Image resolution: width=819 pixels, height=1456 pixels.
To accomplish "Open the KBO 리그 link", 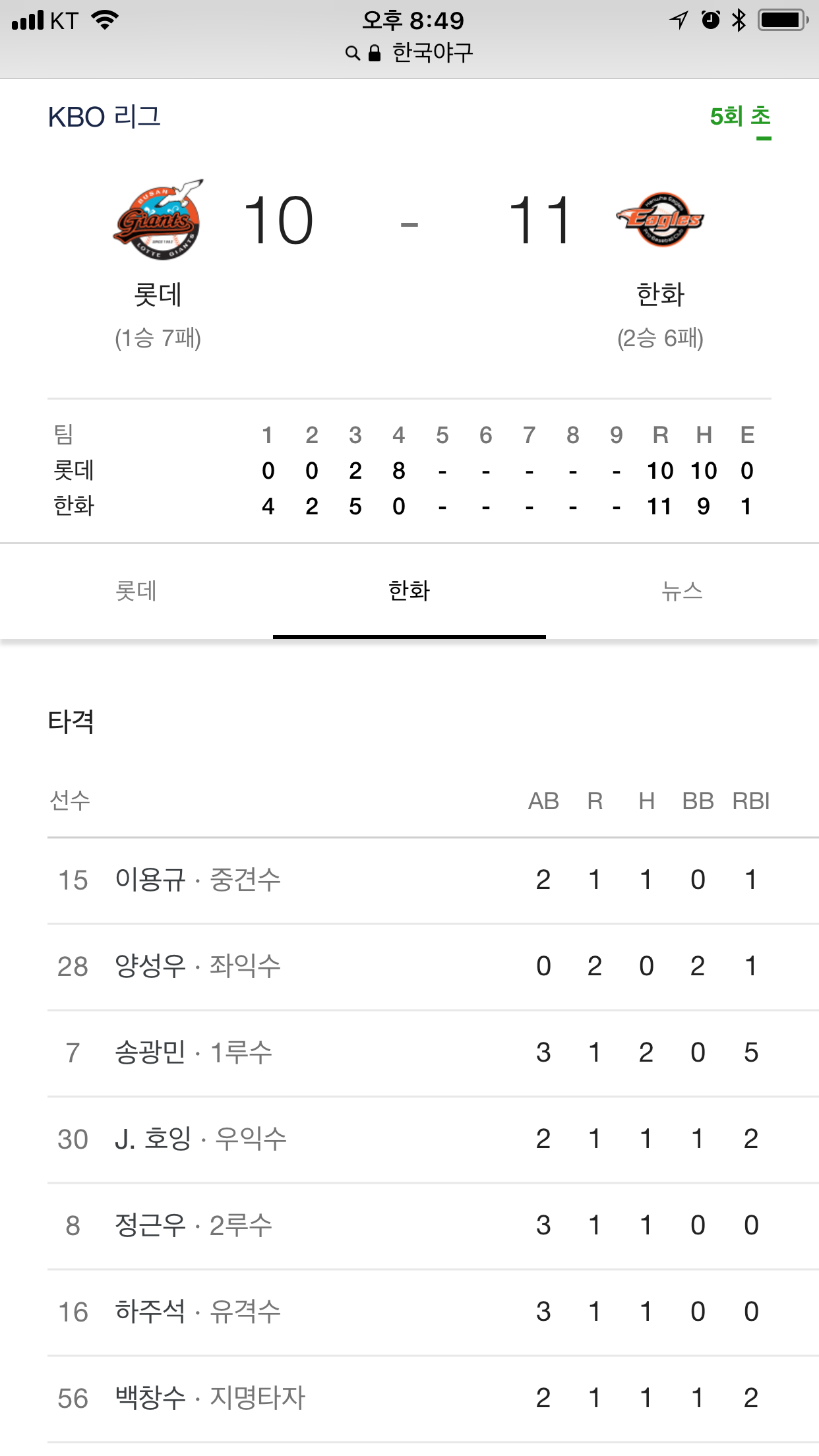I will 104,117.
